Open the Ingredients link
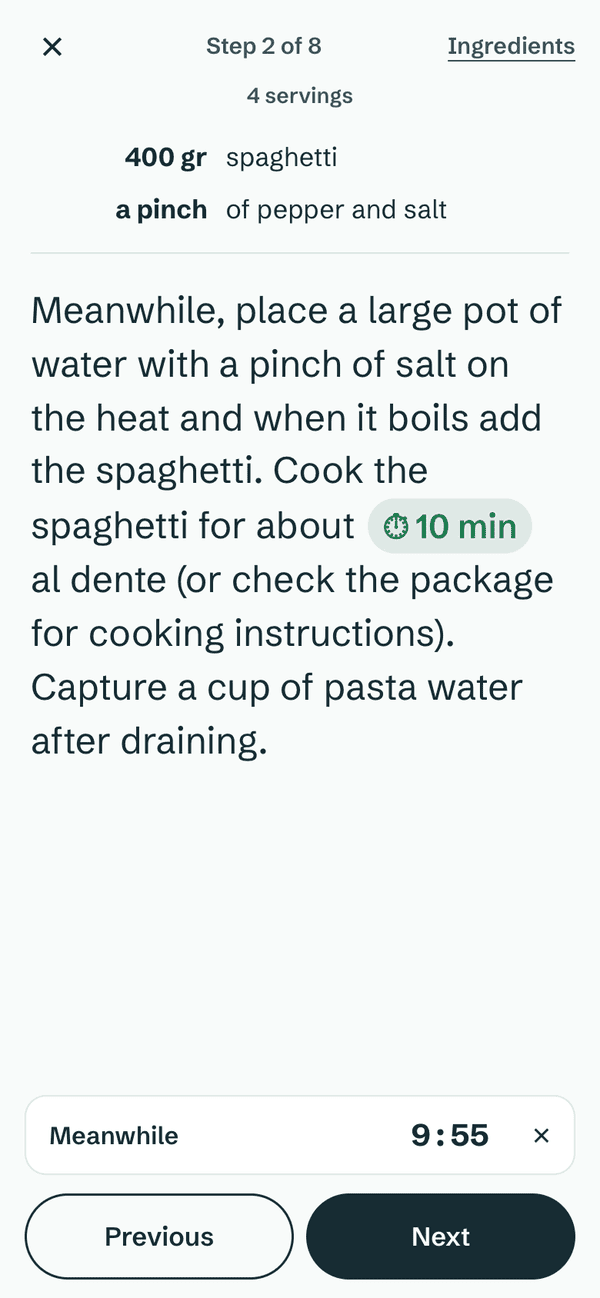 tap(511, 47)
